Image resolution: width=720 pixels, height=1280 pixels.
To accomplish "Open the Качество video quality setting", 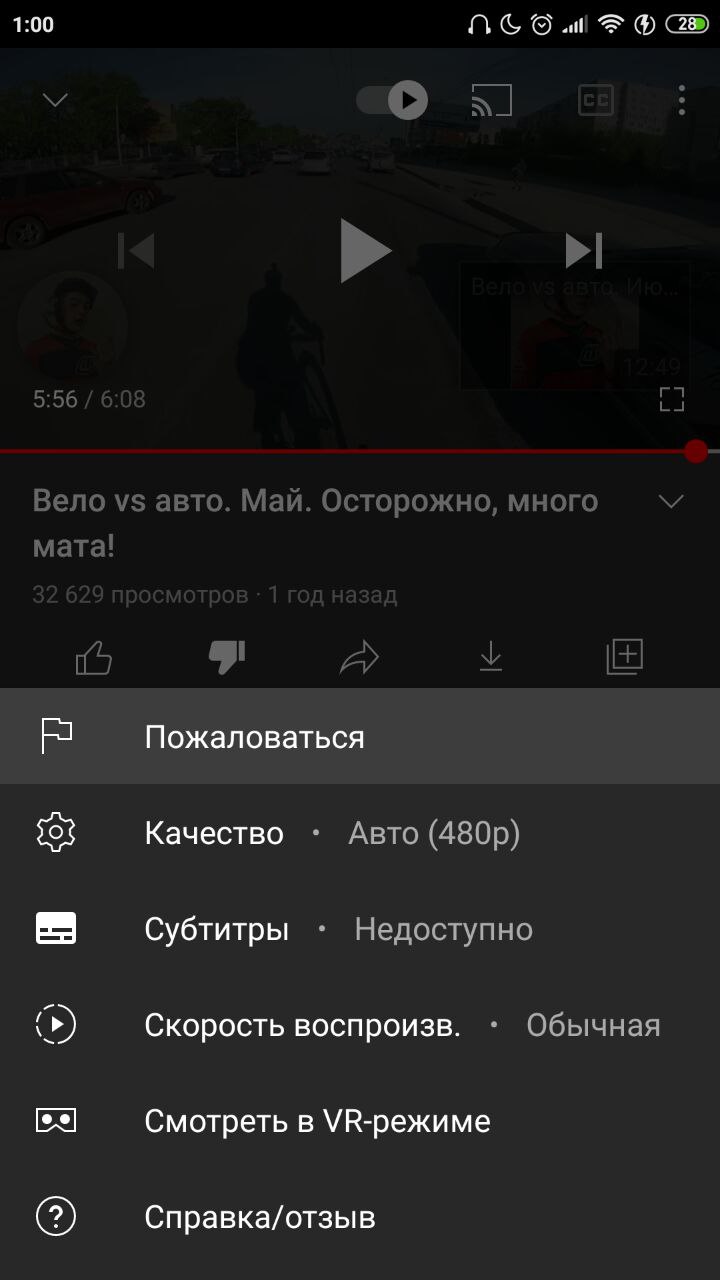I will [214, 833].
